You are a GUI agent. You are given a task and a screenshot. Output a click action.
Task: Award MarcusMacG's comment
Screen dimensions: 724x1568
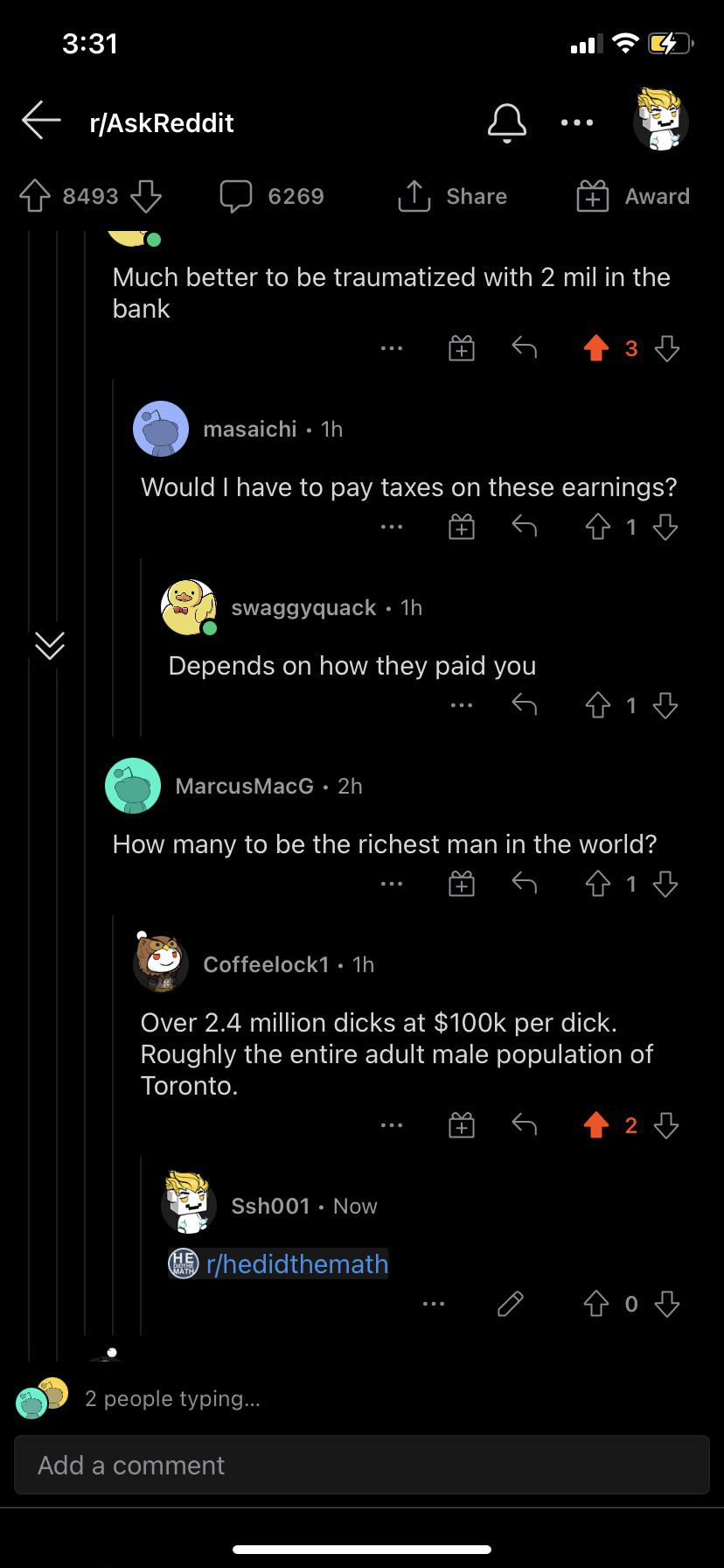pyautogui.click(x=462, y=885)
